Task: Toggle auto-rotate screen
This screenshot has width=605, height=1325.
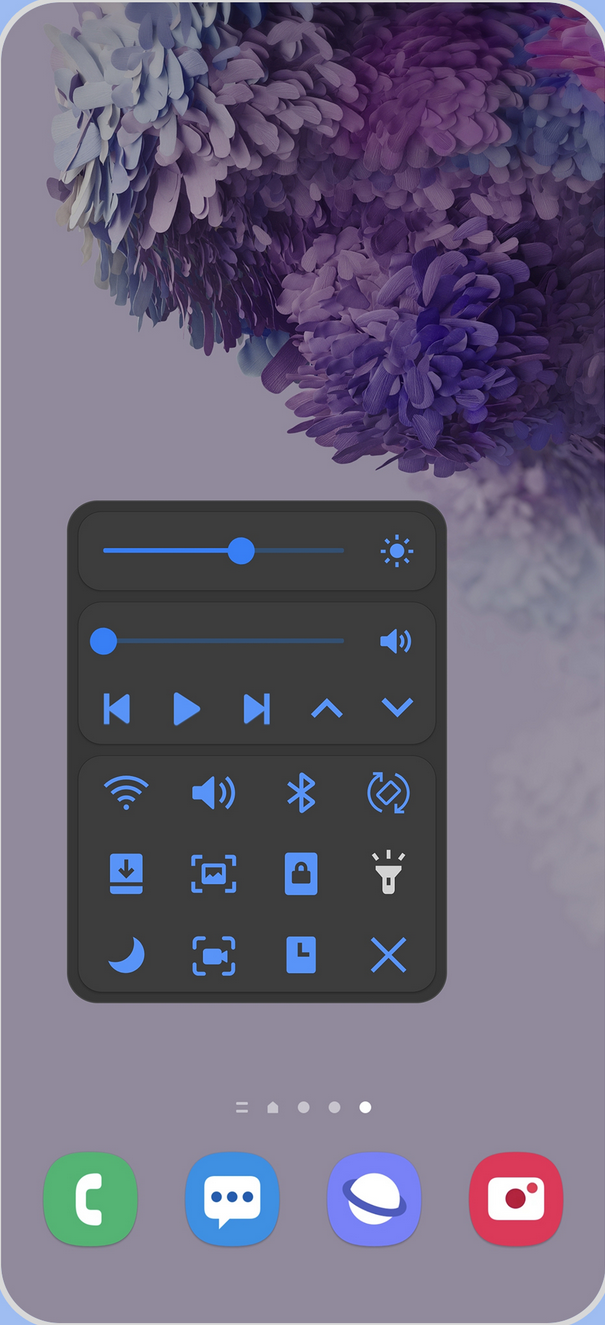Action: pyautogui.click(x=388, y=793)
